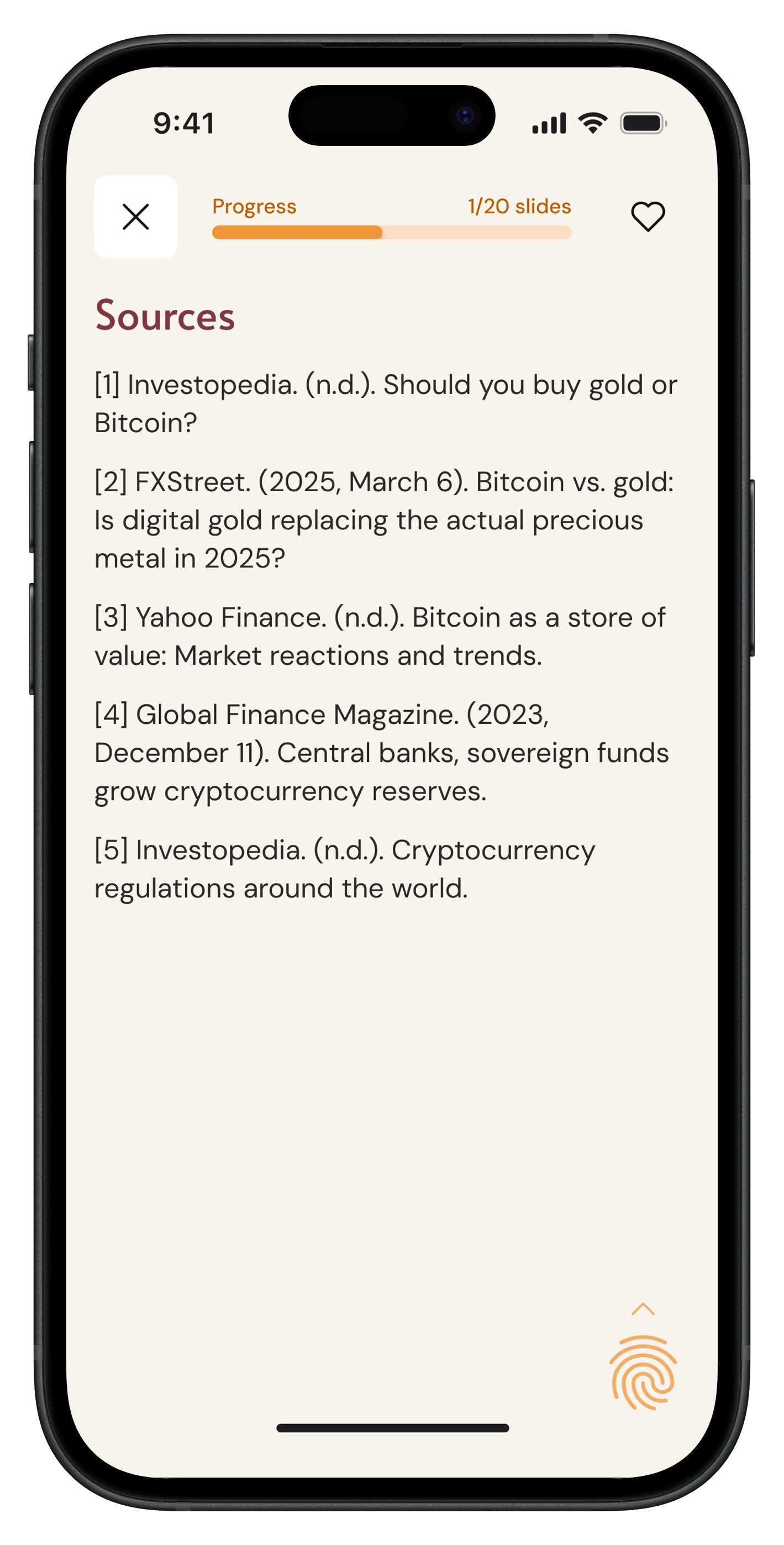Close the slides with the X button
The height and width of the screenshot is (1545, 784).
click(x=135, y=217)
